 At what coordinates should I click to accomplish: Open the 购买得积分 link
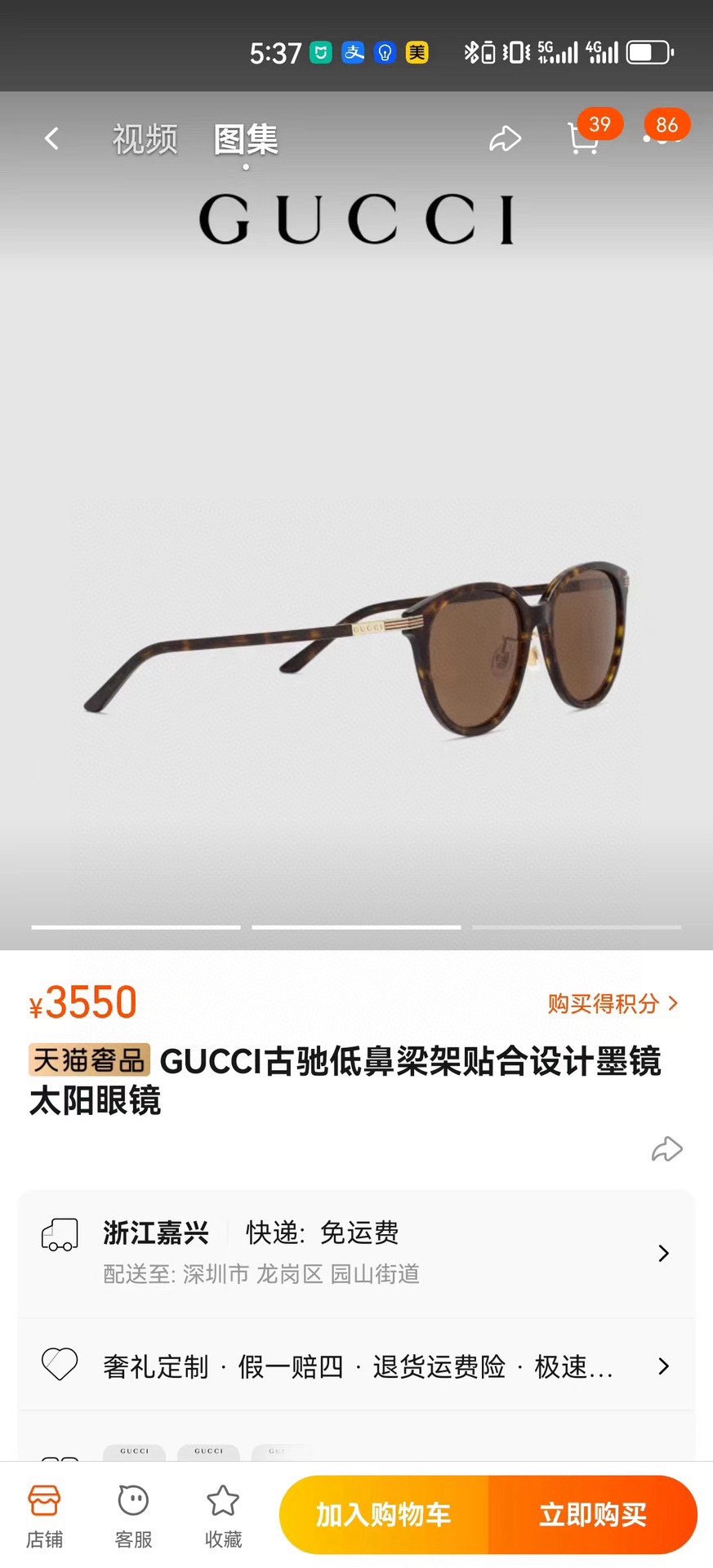point(612,1003)
